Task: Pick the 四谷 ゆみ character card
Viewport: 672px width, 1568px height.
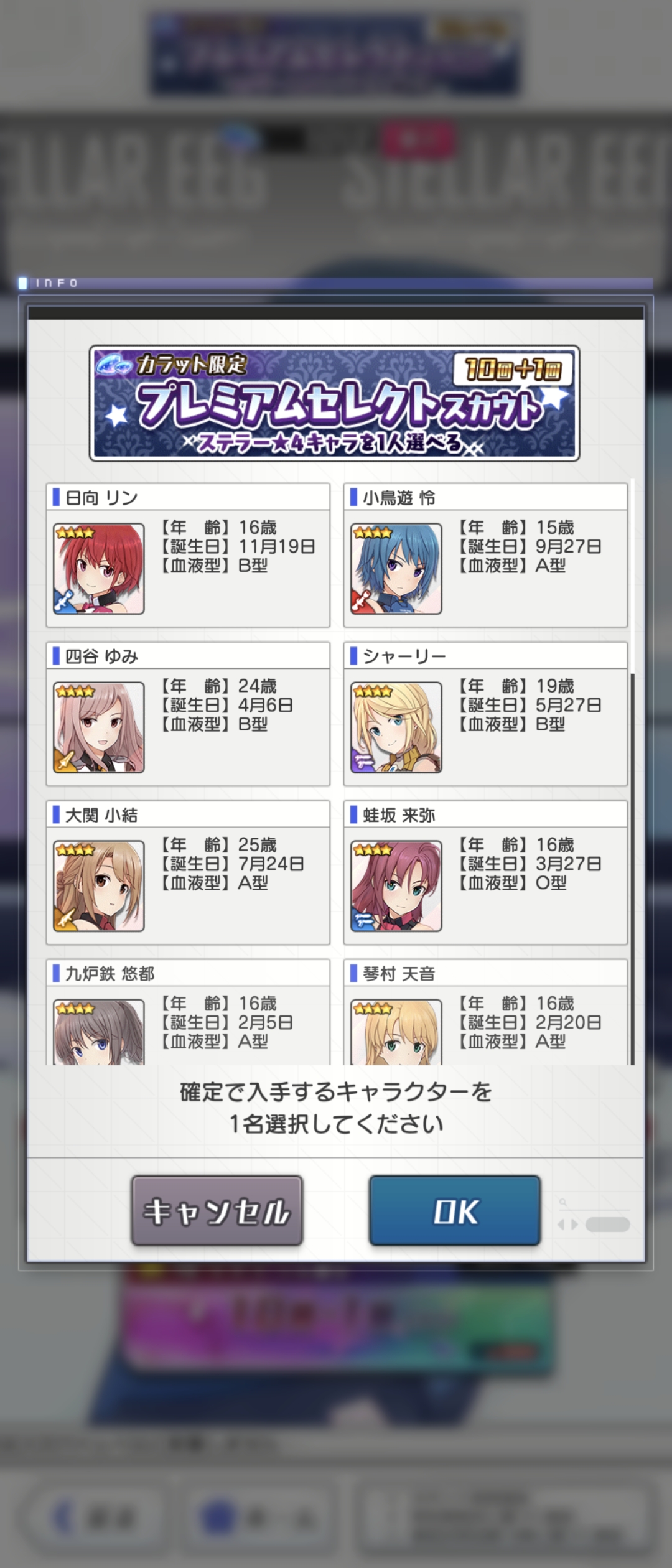Action: (x=188, y=714)
